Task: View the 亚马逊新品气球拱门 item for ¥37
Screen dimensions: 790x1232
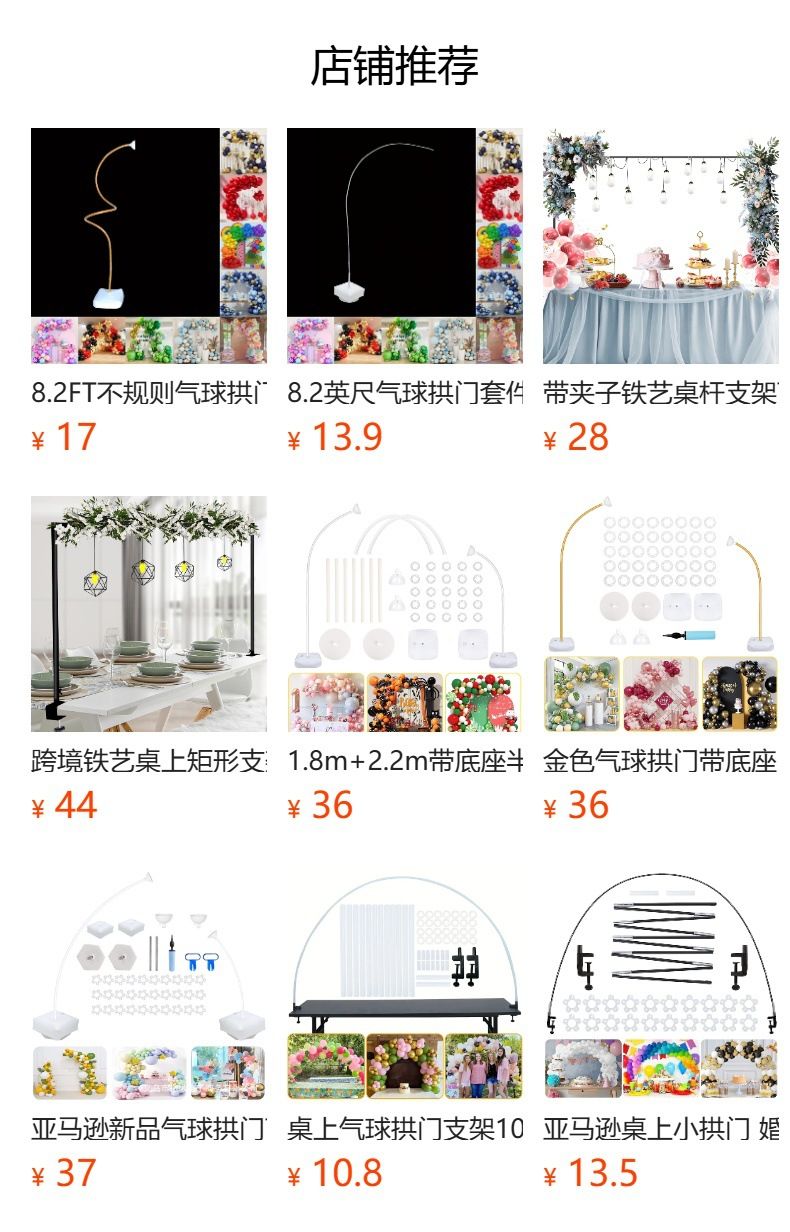Action: point(149,1029)
